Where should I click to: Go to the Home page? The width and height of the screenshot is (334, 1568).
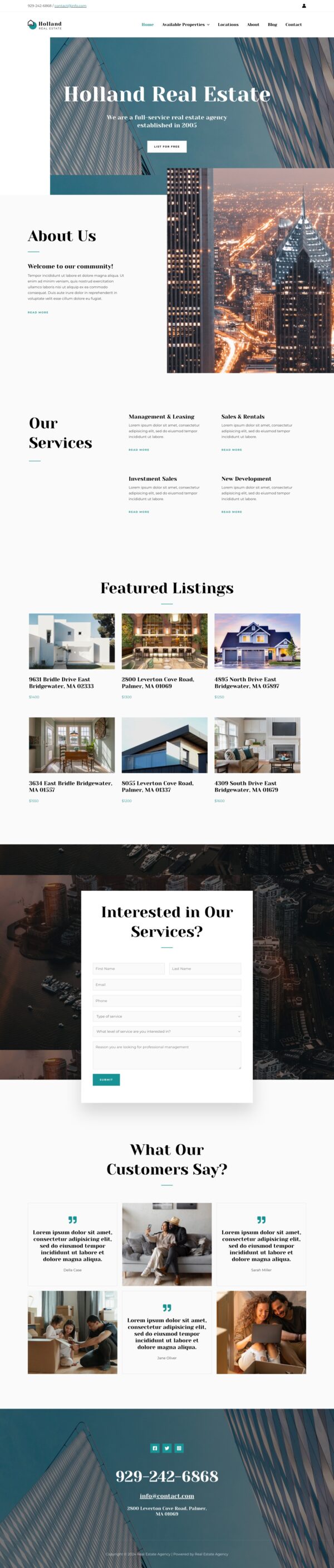[x=147, y=25]
